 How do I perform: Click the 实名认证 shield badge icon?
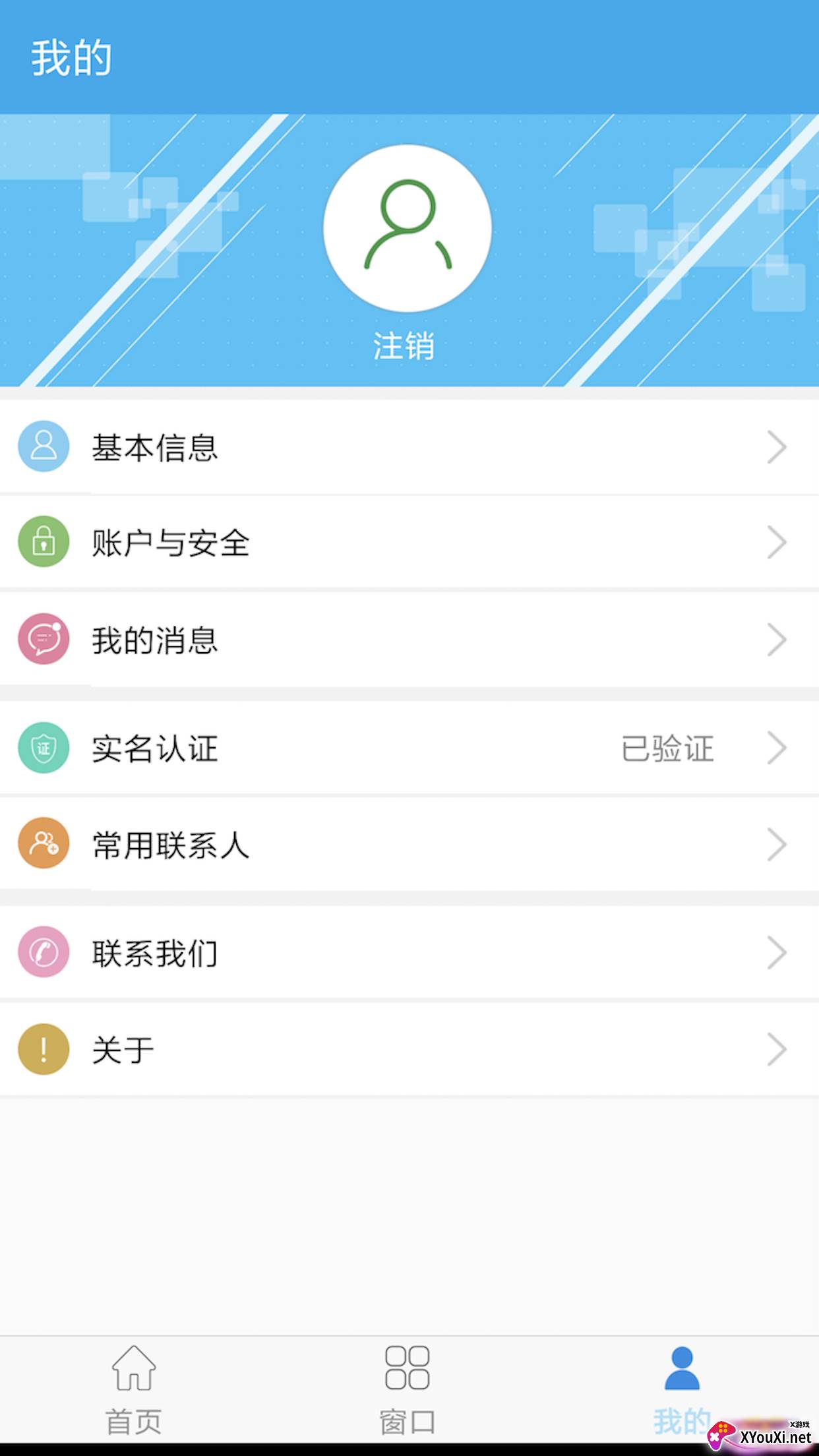[x=43, y=748]
